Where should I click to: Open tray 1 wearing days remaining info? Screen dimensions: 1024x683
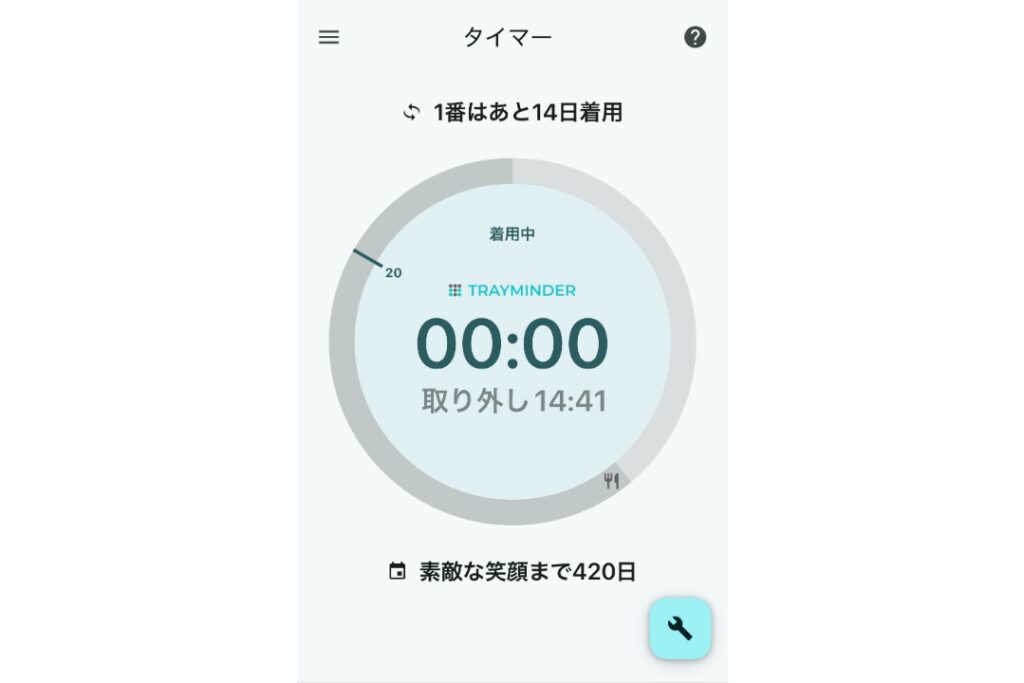512,113
